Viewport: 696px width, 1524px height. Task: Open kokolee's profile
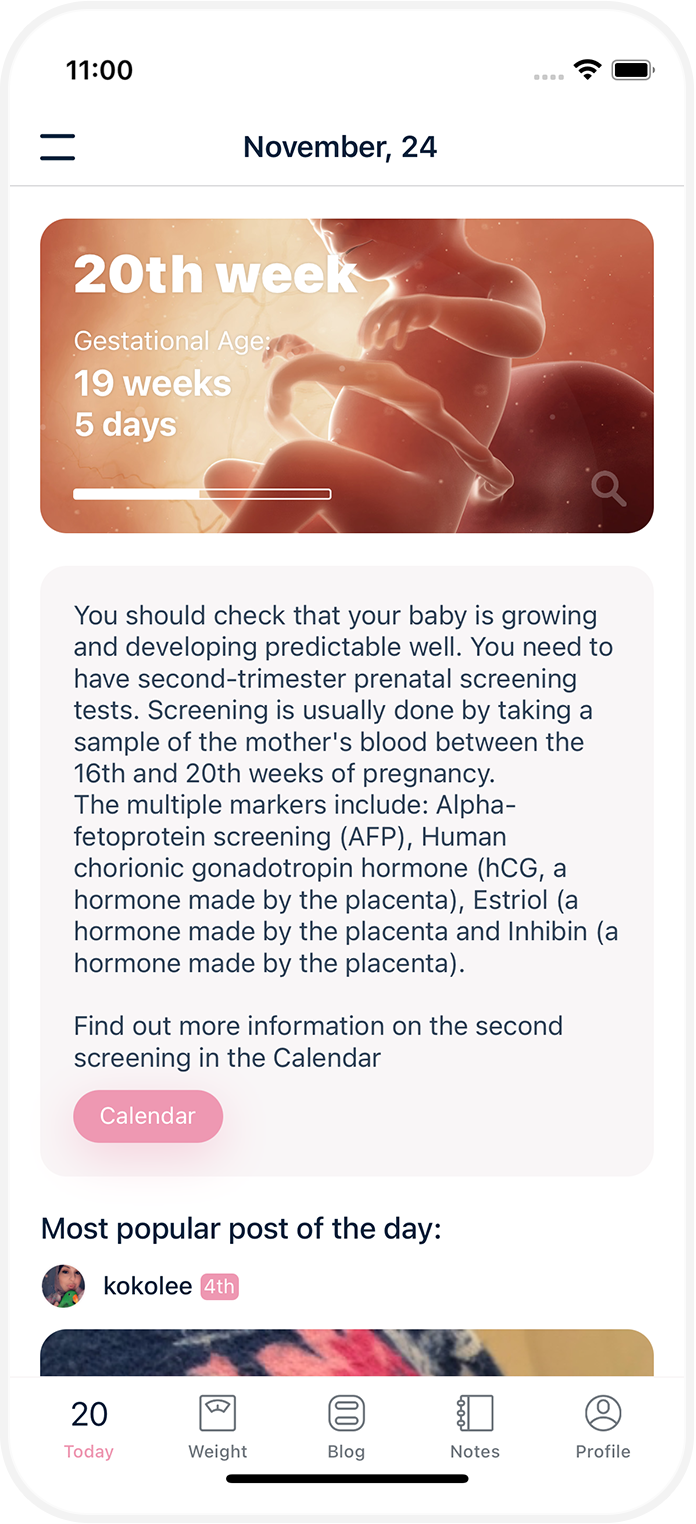point(147,1286)
